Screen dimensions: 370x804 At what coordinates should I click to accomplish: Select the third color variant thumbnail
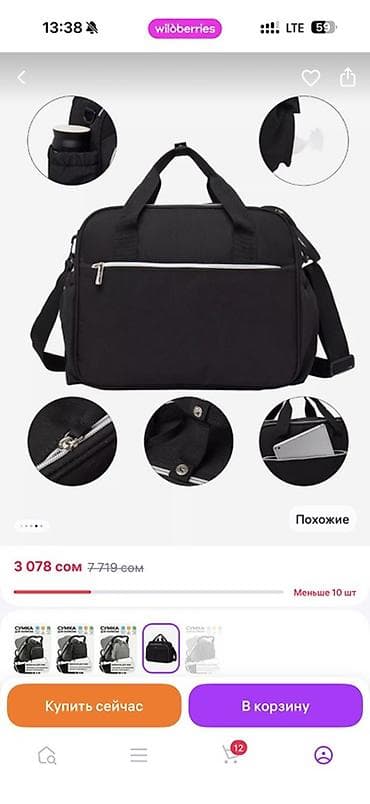tap(117, 648)
